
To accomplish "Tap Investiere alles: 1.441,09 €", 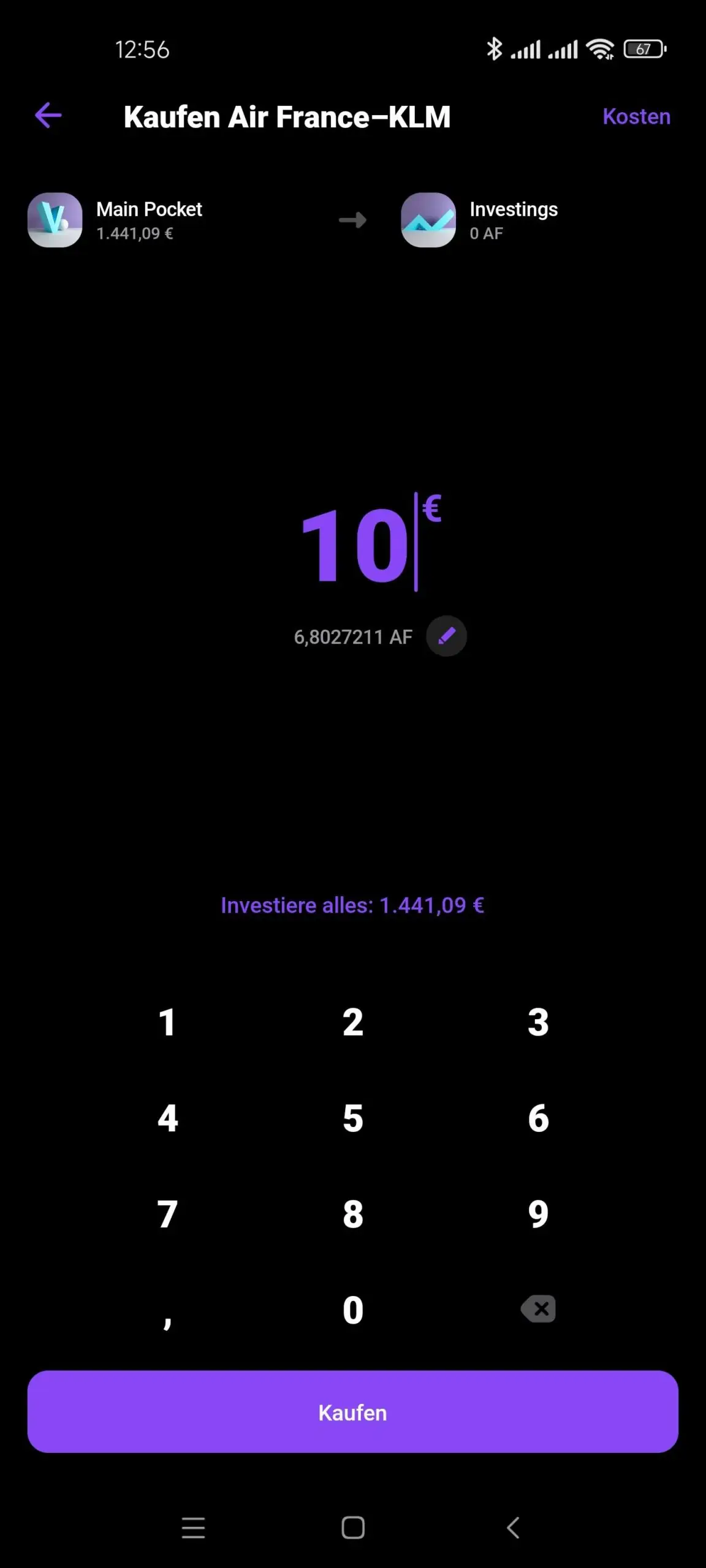I will [x=352, y=905].
